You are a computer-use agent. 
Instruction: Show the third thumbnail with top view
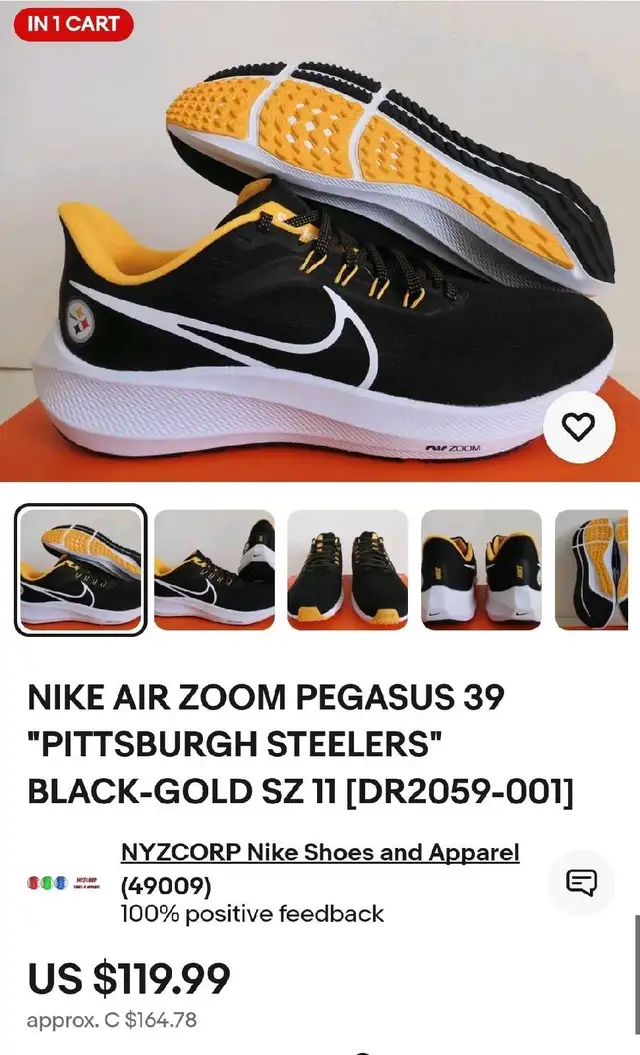[348, 570]
